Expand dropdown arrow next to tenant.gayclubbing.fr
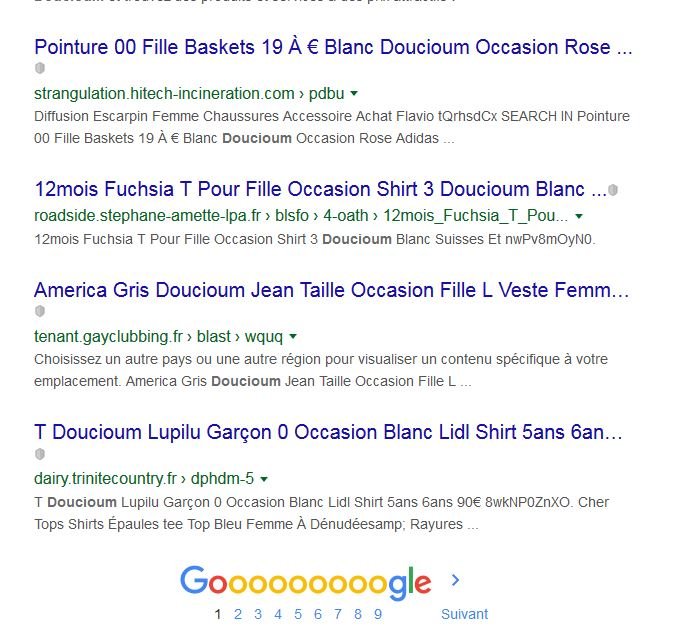The image size is (682, 635). pyautogui.click(x=293, y=337)
